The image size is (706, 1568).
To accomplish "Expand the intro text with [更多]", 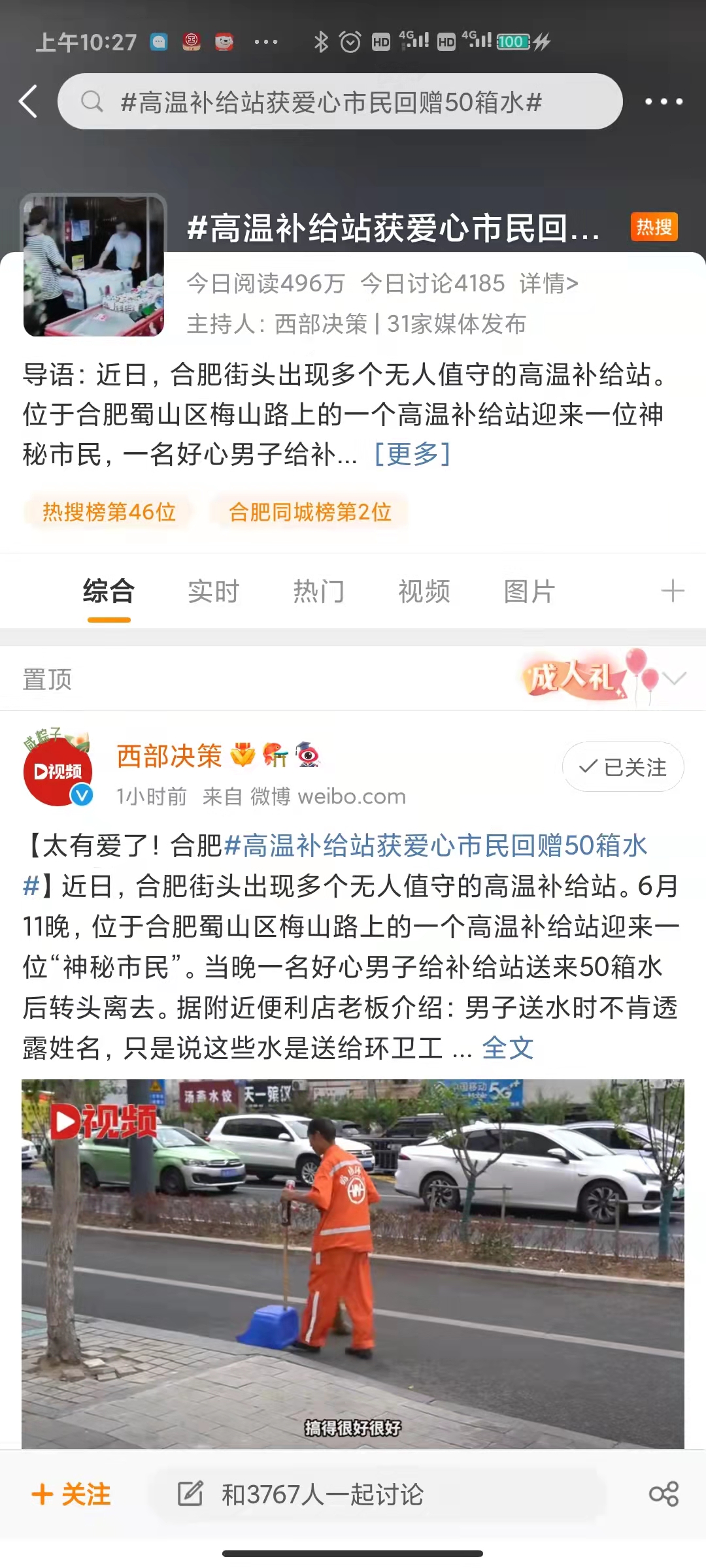I will [x=412, y=454].
